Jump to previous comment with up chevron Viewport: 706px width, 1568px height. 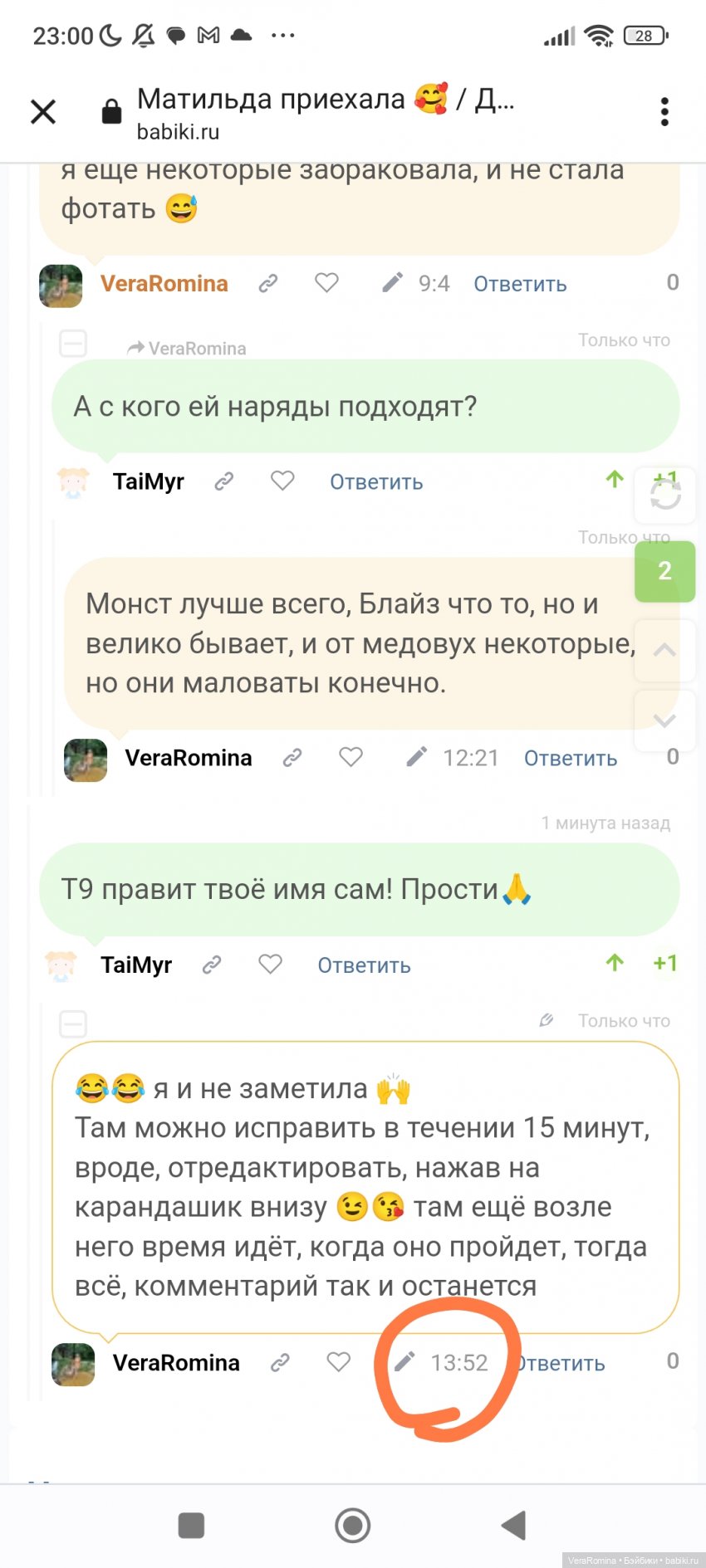click(x=664, y=651)
